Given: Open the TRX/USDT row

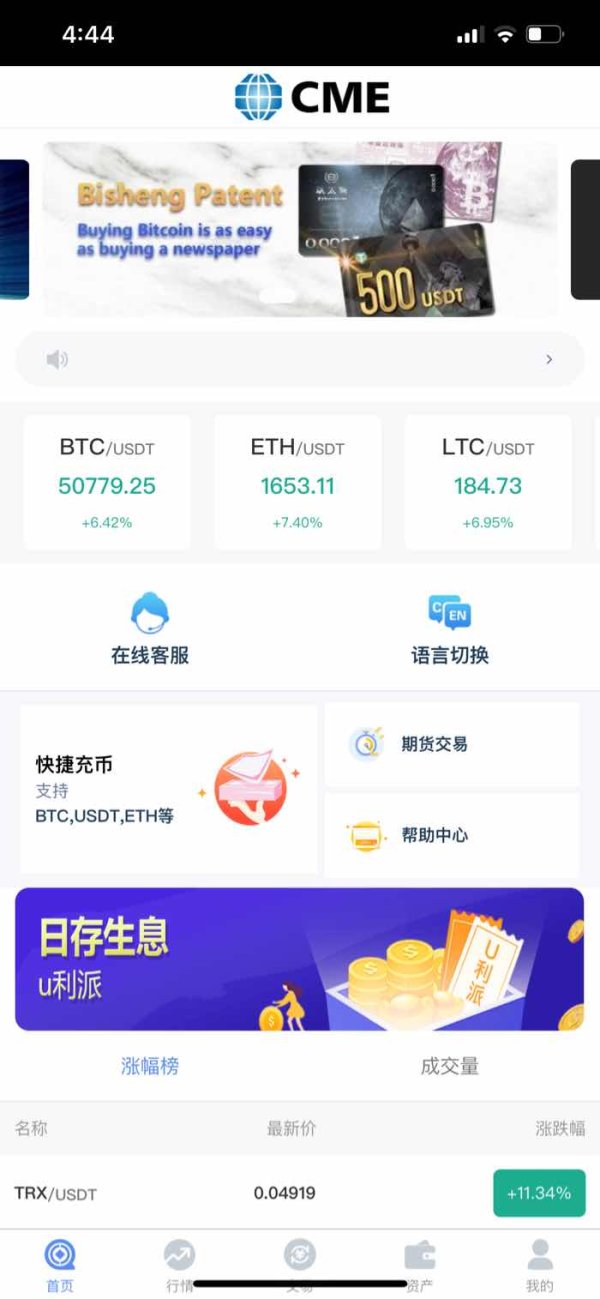Looking at the screenshot, I should 300,1193.
